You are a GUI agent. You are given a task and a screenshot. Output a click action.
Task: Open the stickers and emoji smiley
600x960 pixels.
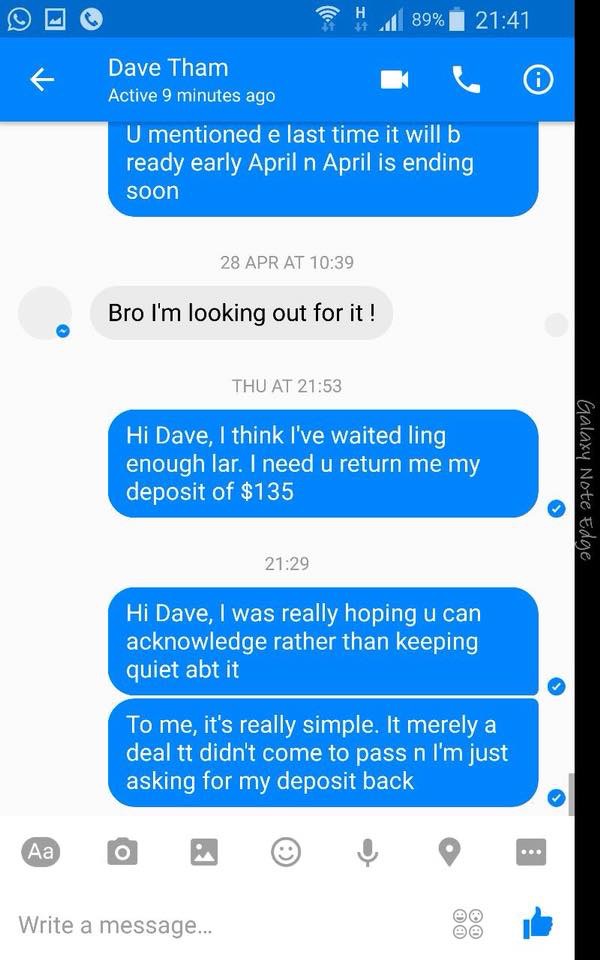click(x=286, y=852)
